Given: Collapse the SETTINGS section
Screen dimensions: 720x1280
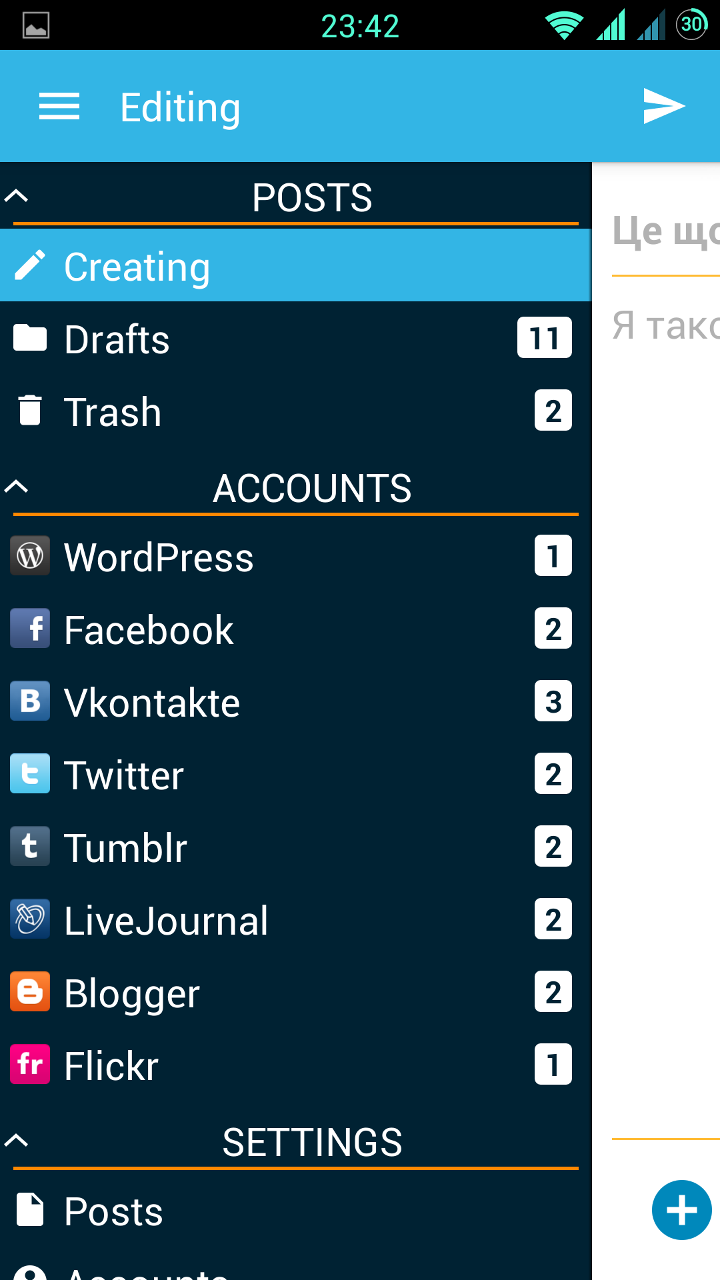Looking at the screenshot, I should [17, 1140].
